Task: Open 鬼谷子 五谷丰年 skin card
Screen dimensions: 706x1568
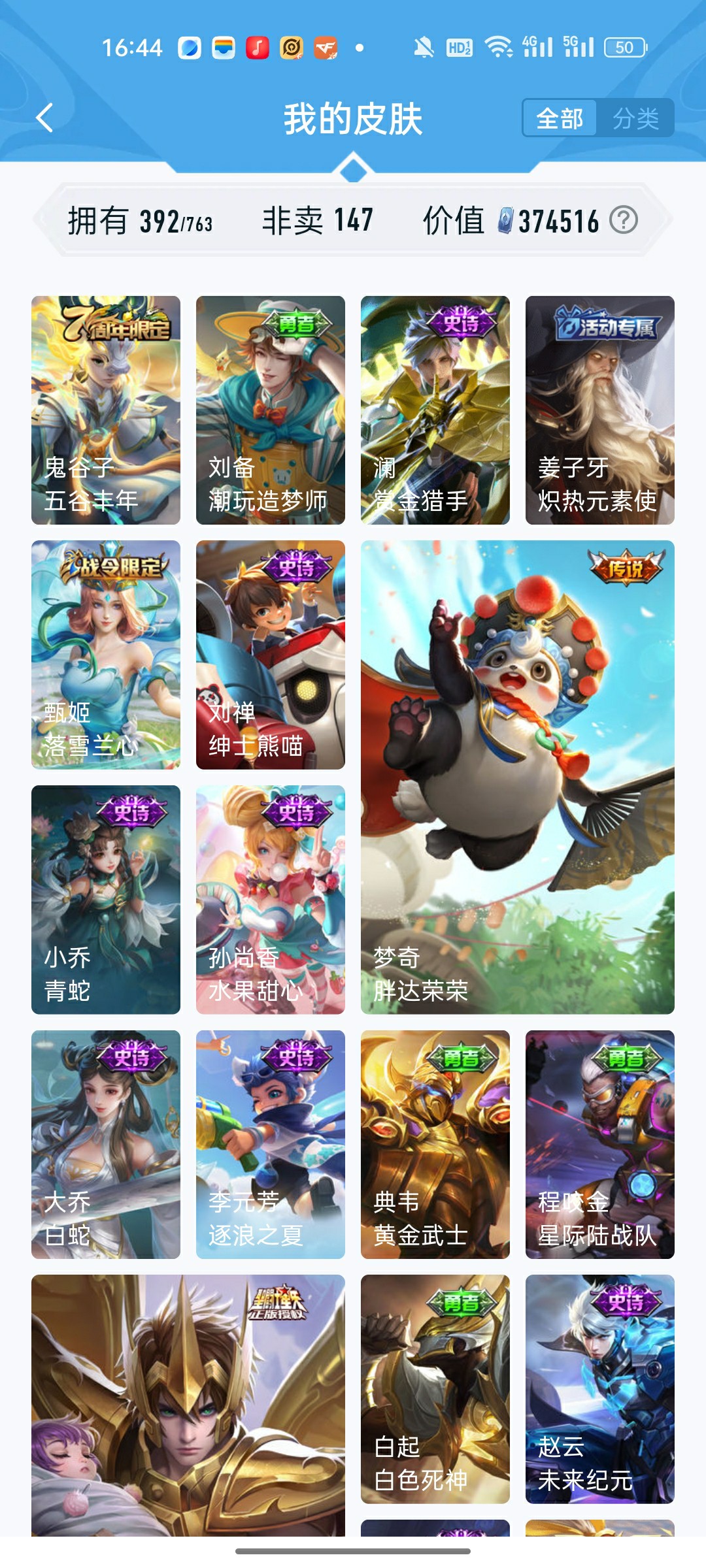Action: point(106,410)
